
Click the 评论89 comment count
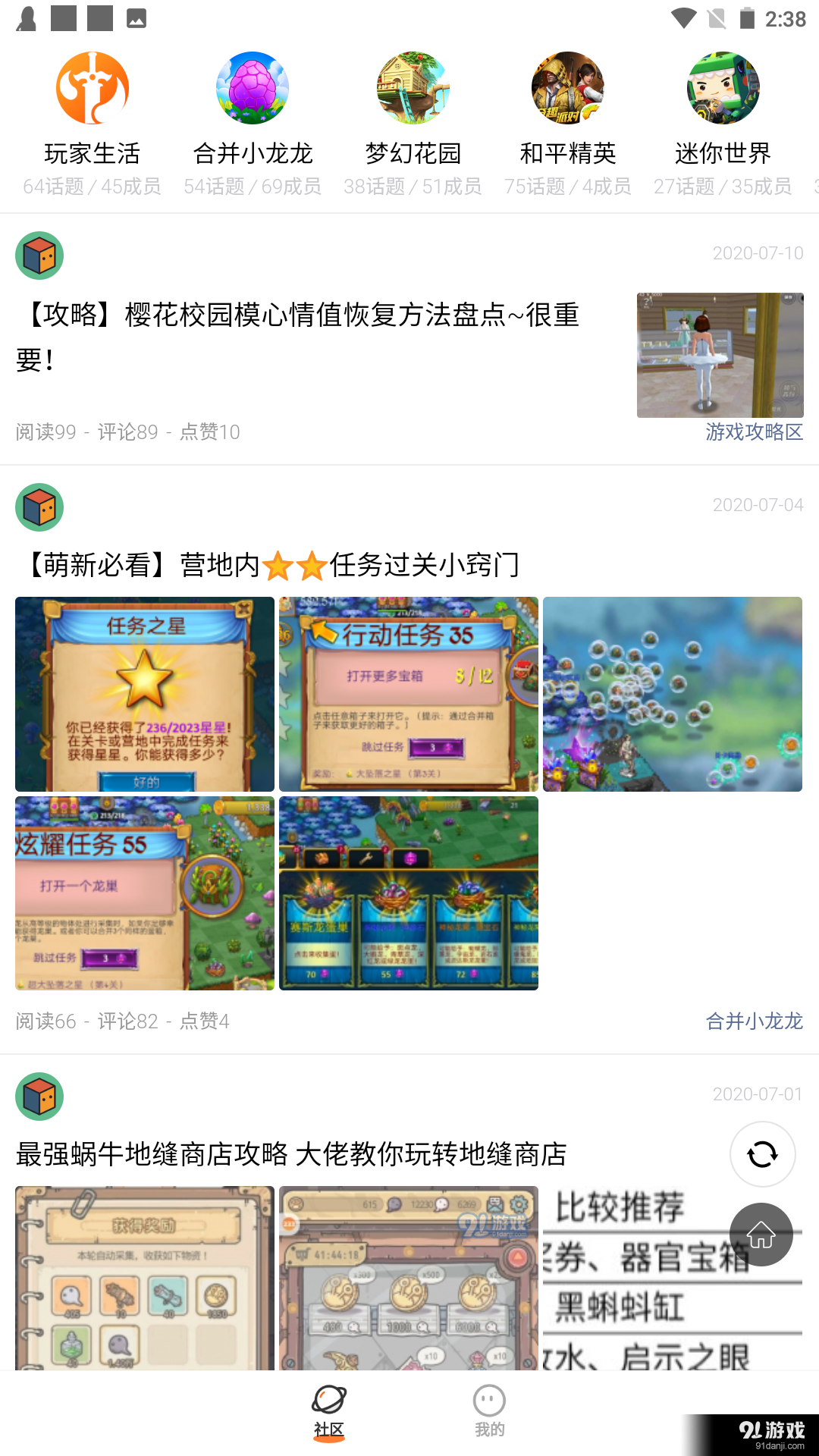click(127, 431)
